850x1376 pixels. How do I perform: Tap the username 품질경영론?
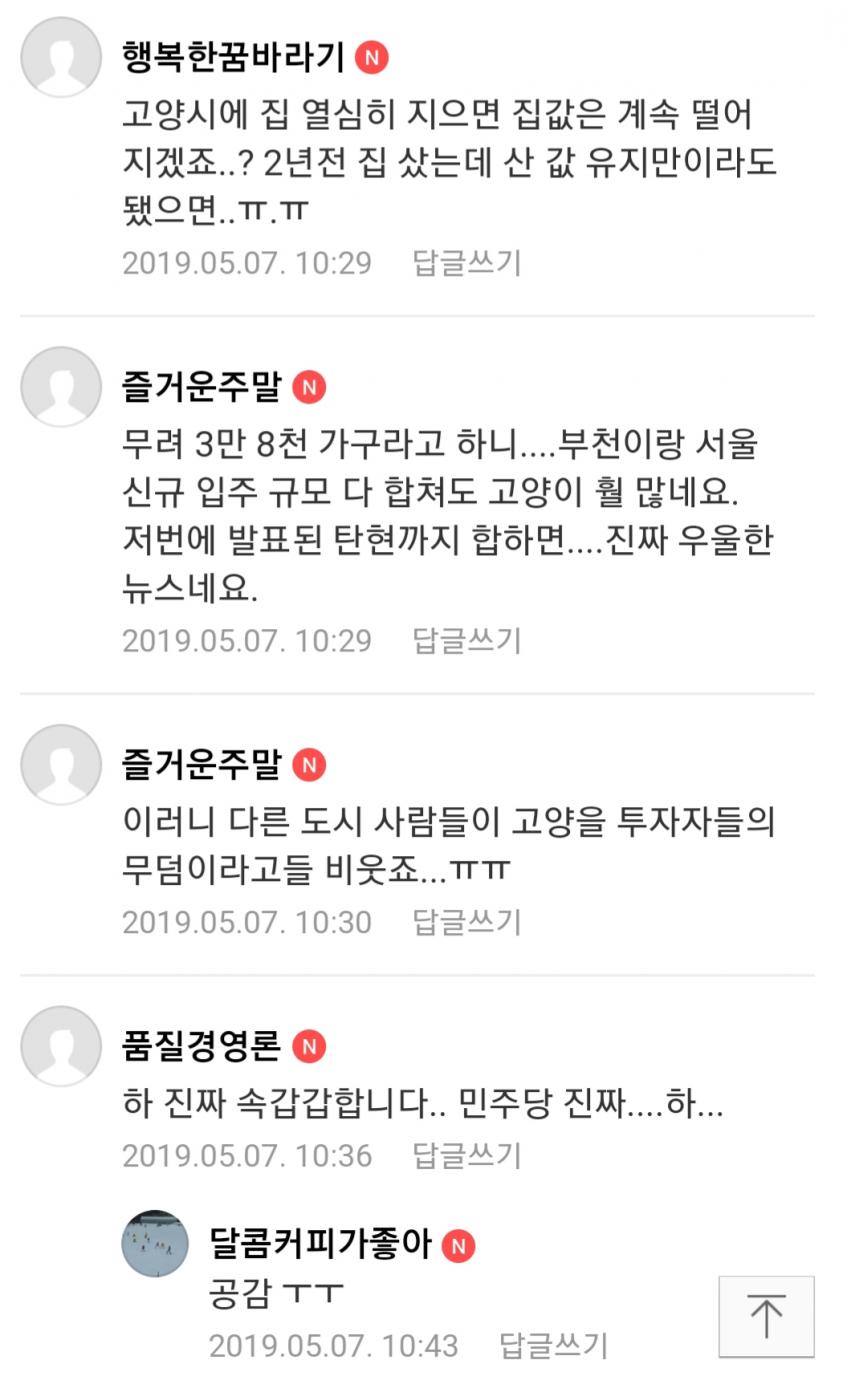pyautogui.click(x=201, y=1046)
